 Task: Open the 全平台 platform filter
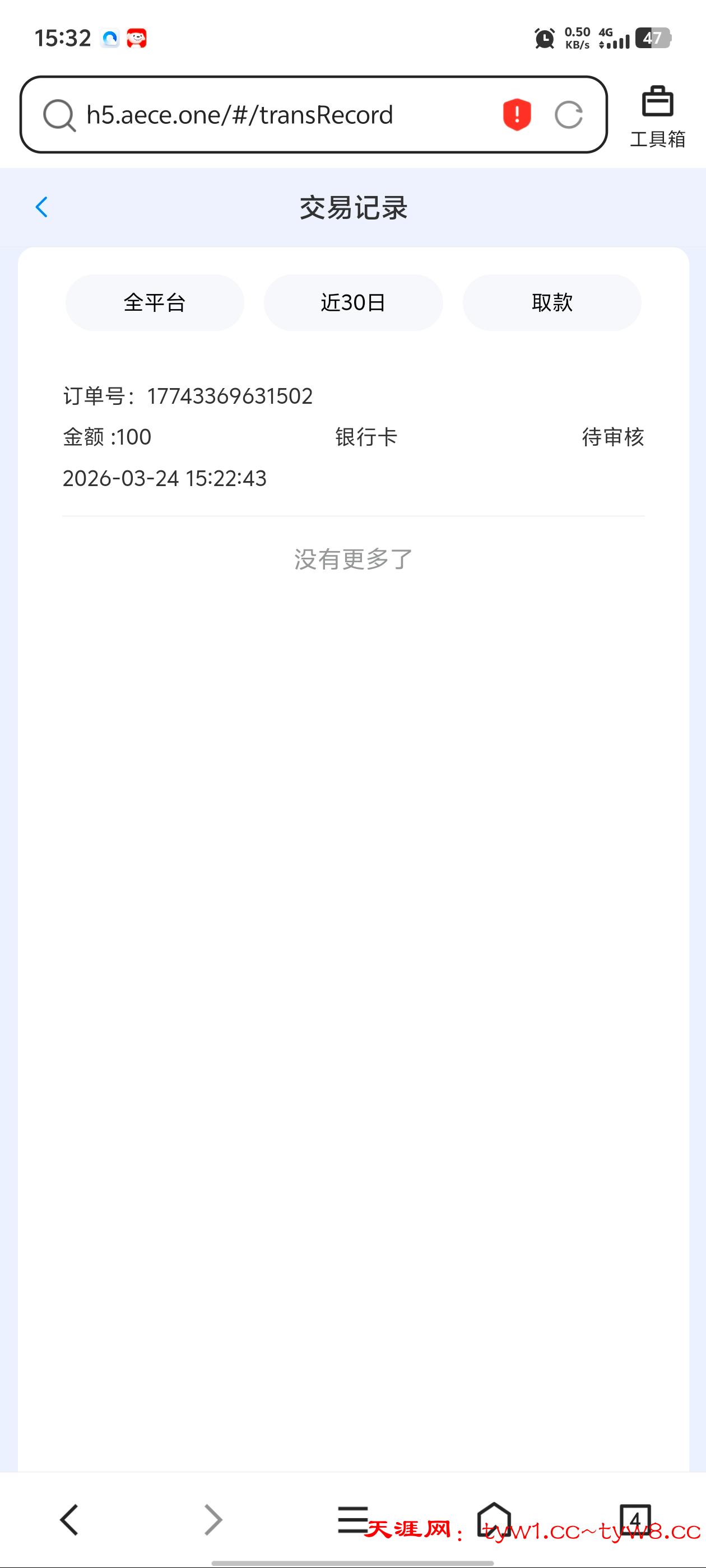point(155,302)
